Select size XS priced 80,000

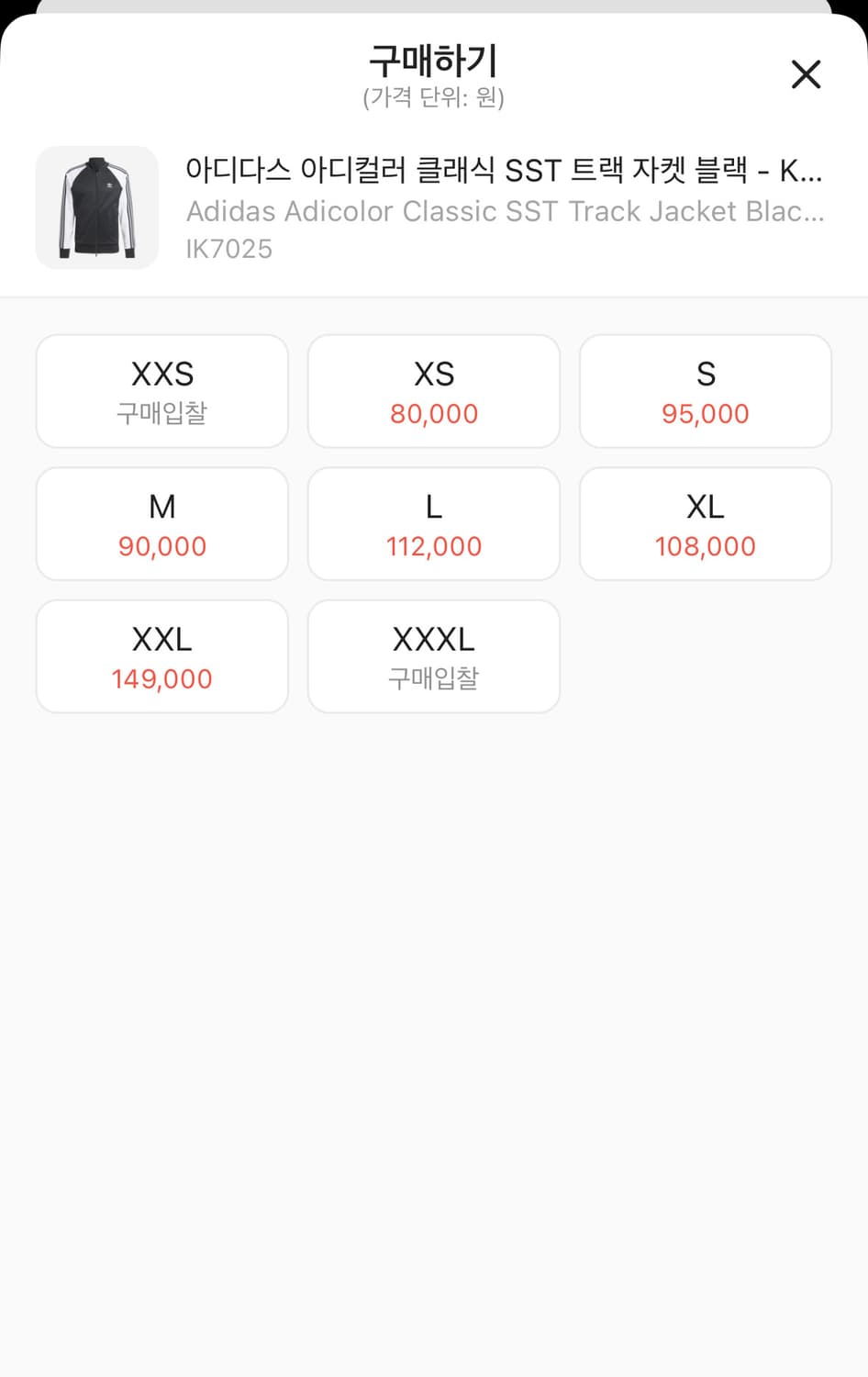433,390
